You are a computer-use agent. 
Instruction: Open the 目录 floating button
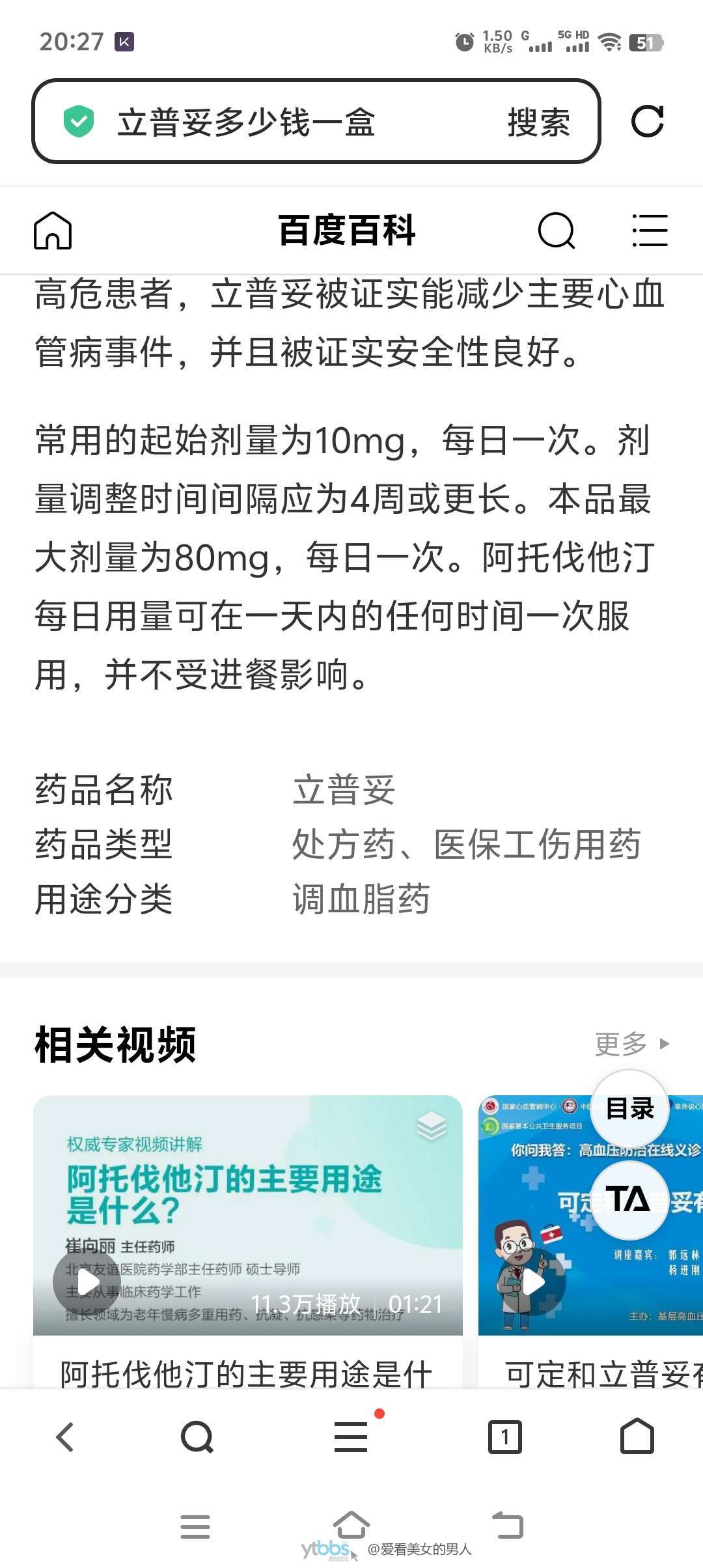click(x=629, y=1108)
